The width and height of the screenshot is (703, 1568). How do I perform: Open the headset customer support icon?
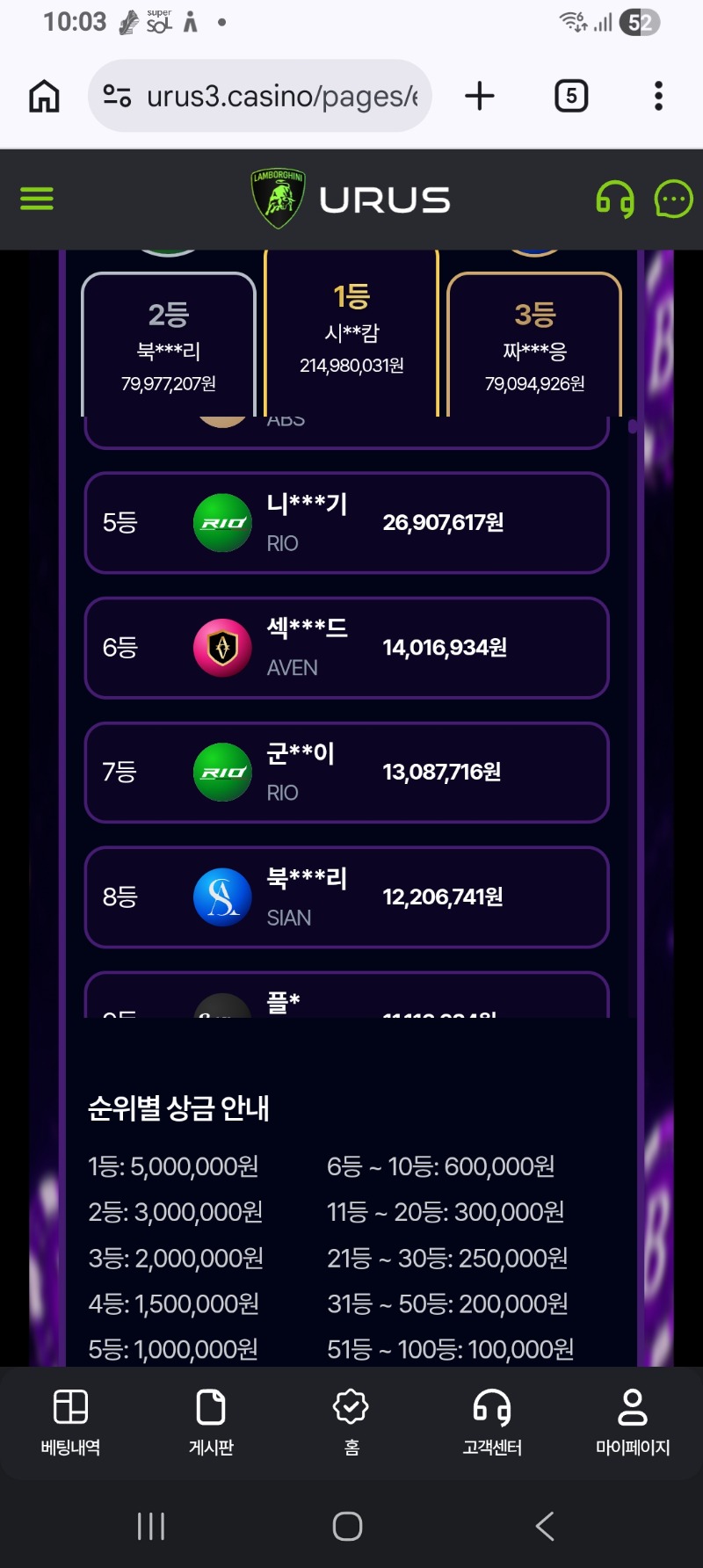615,200
